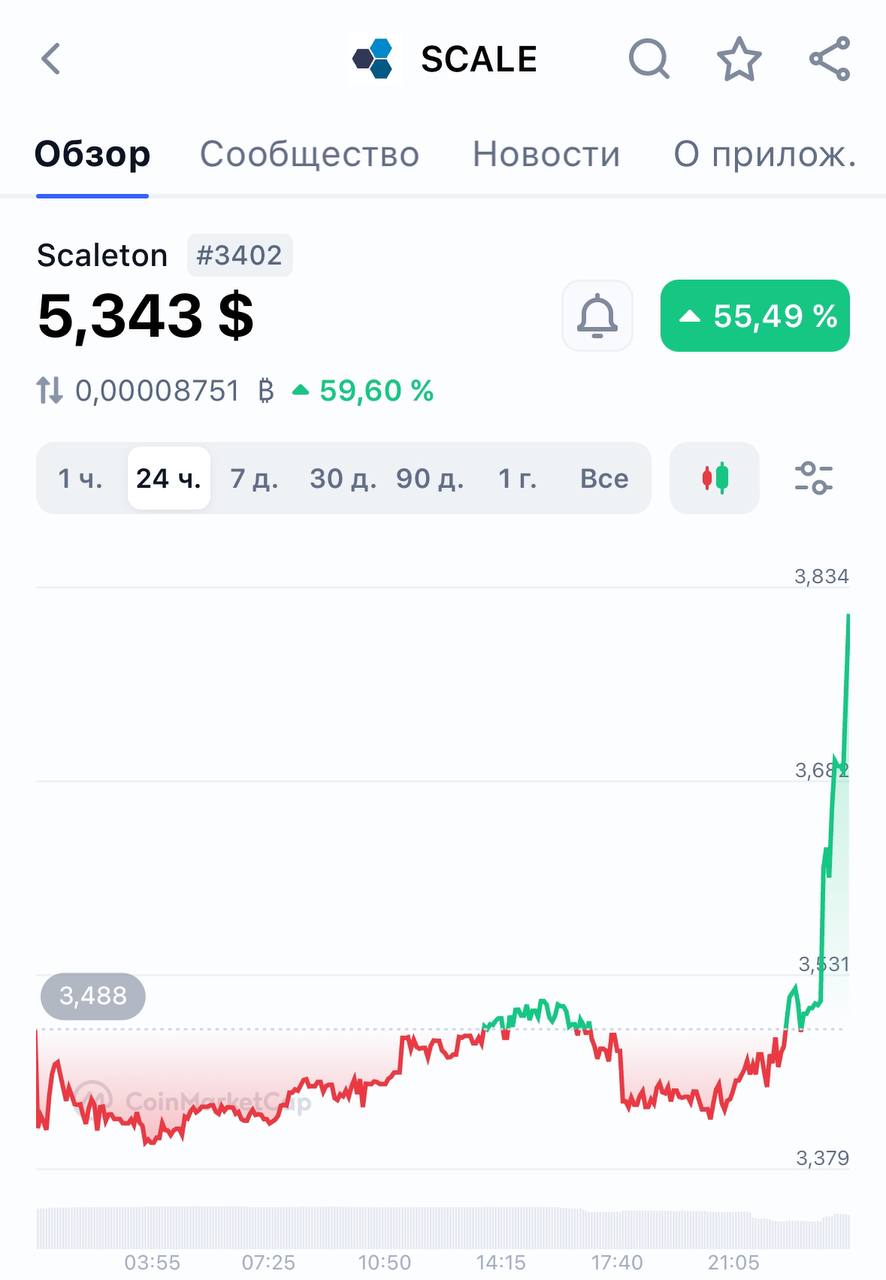The image size is (886, 1280).
Task: Add SCALE to favorites with the star
Action: (739, 59)
